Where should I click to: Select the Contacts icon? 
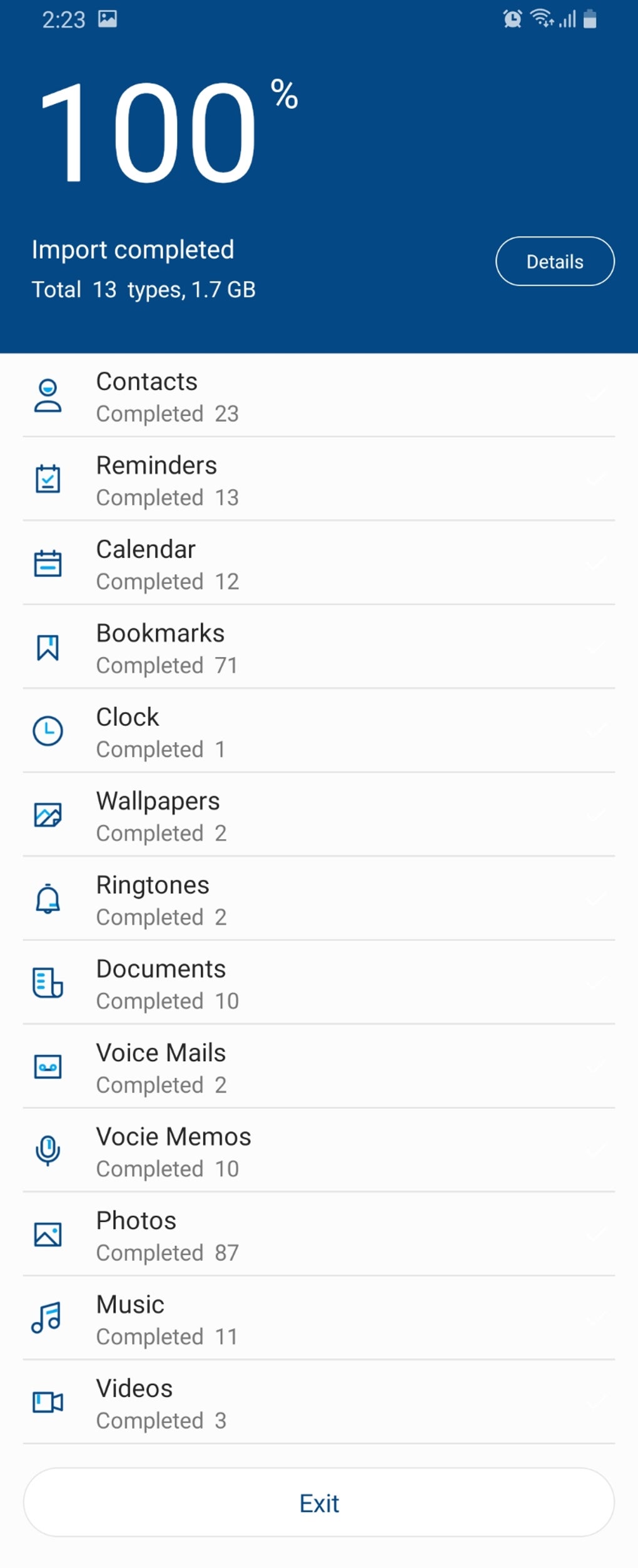point(48,395)
